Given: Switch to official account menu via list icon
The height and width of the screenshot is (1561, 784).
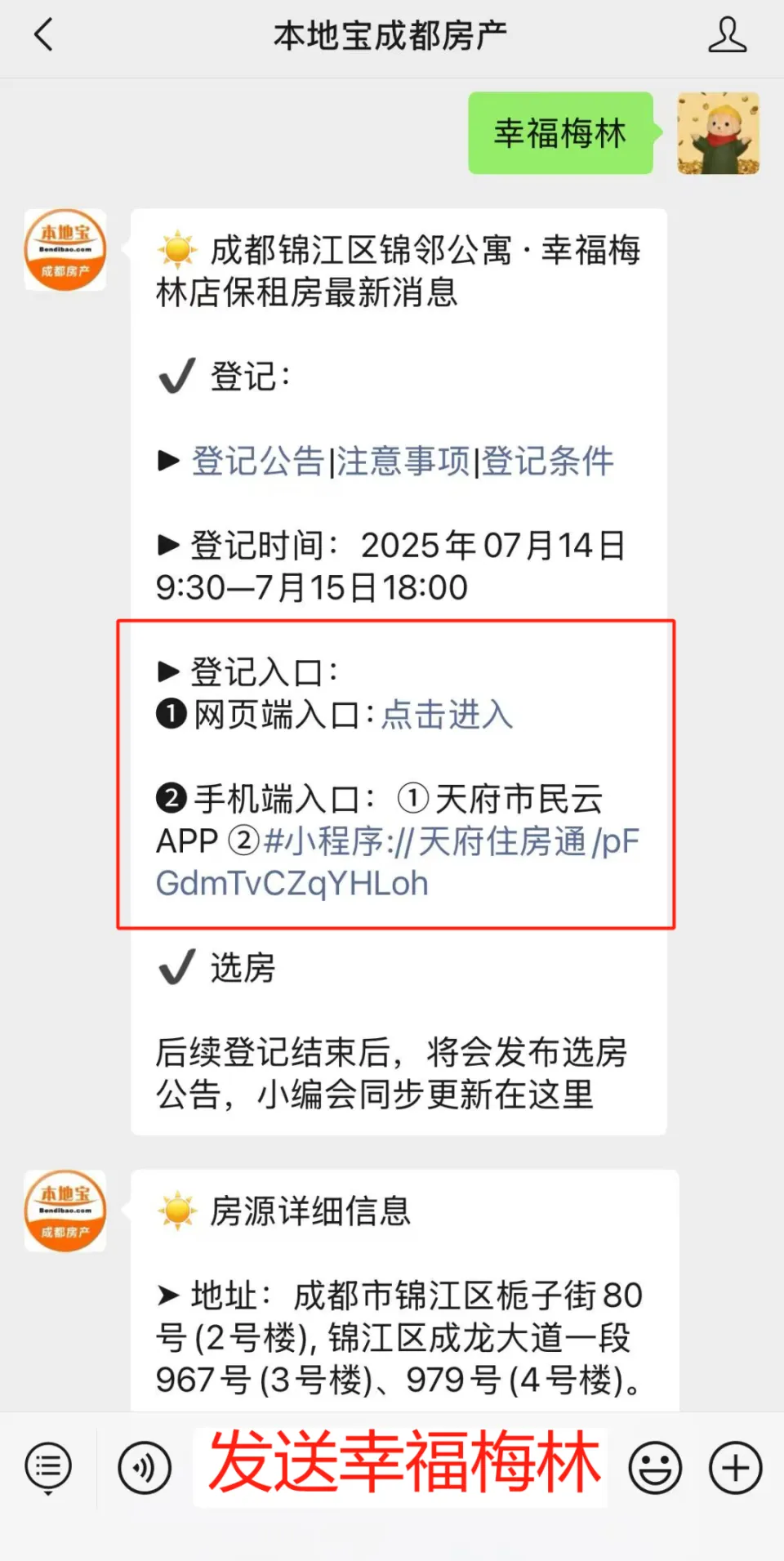Looking at the screenshot, I should 48,1467.
